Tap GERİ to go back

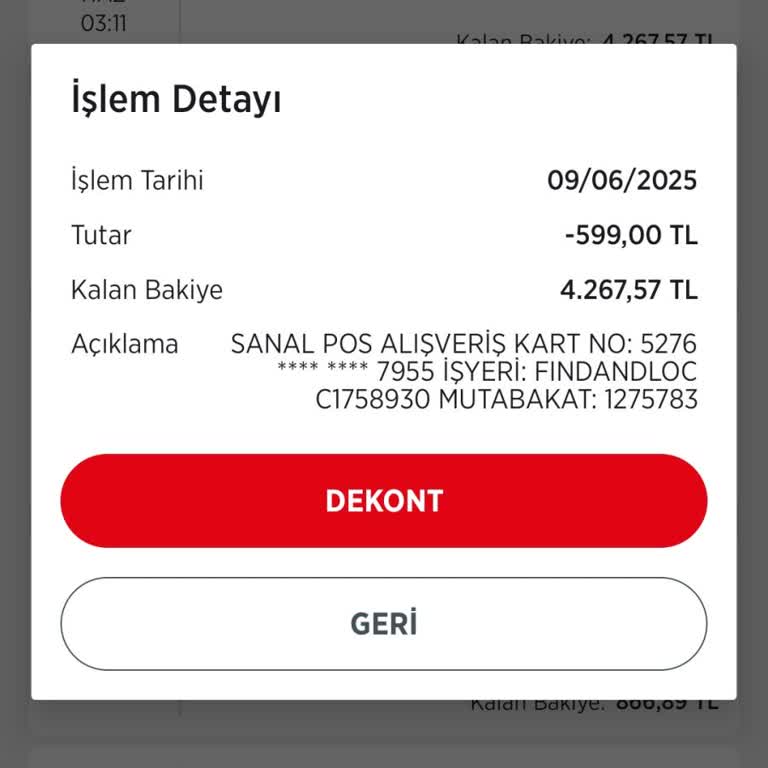coord(384,624)
